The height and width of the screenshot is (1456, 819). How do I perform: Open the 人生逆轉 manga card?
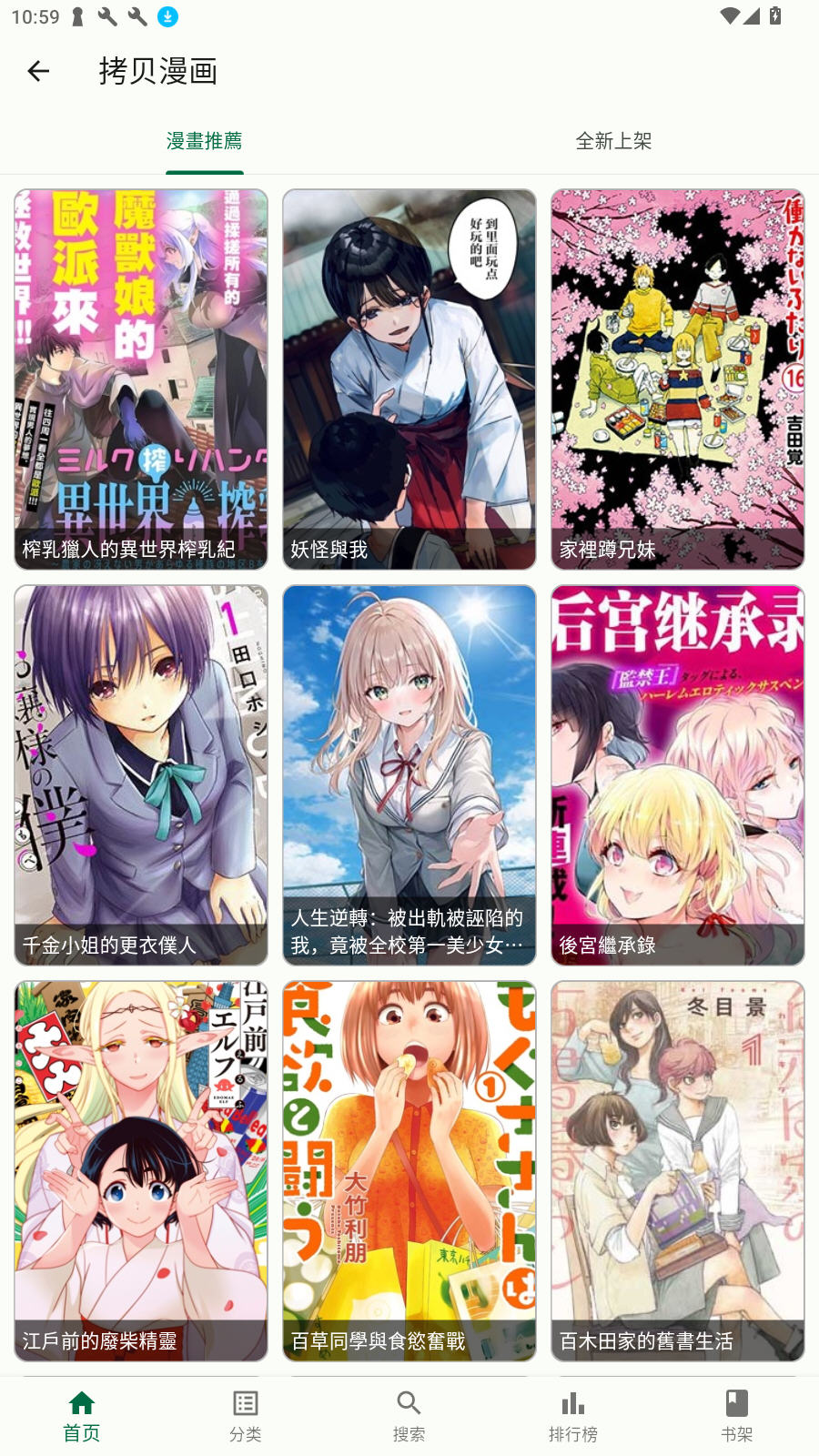(409, 774)
